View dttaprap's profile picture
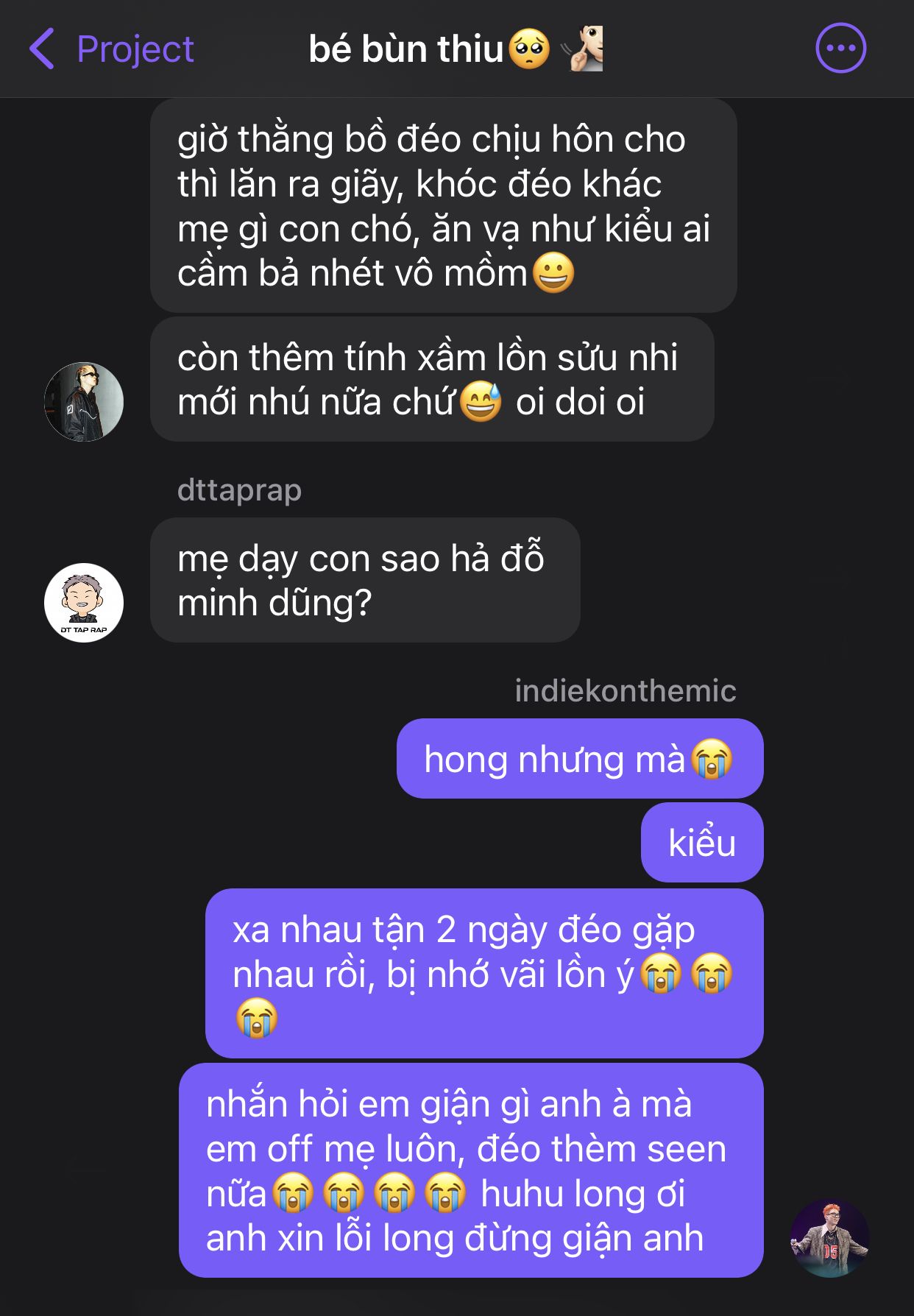 tap(84, 603)
